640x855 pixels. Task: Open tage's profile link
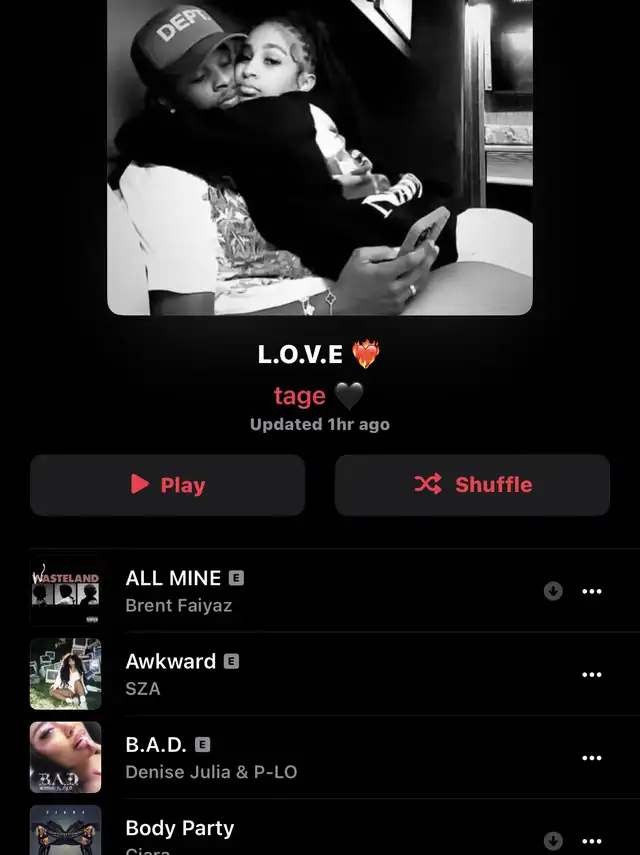[x=300, y=396]
